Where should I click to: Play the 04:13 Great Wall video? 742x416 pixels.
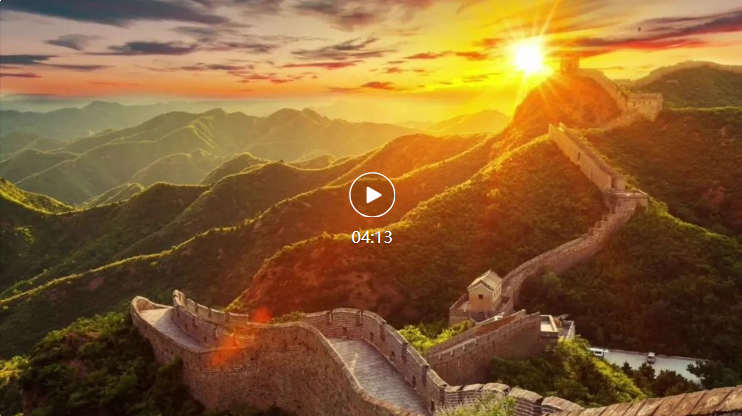coord(372,195)
